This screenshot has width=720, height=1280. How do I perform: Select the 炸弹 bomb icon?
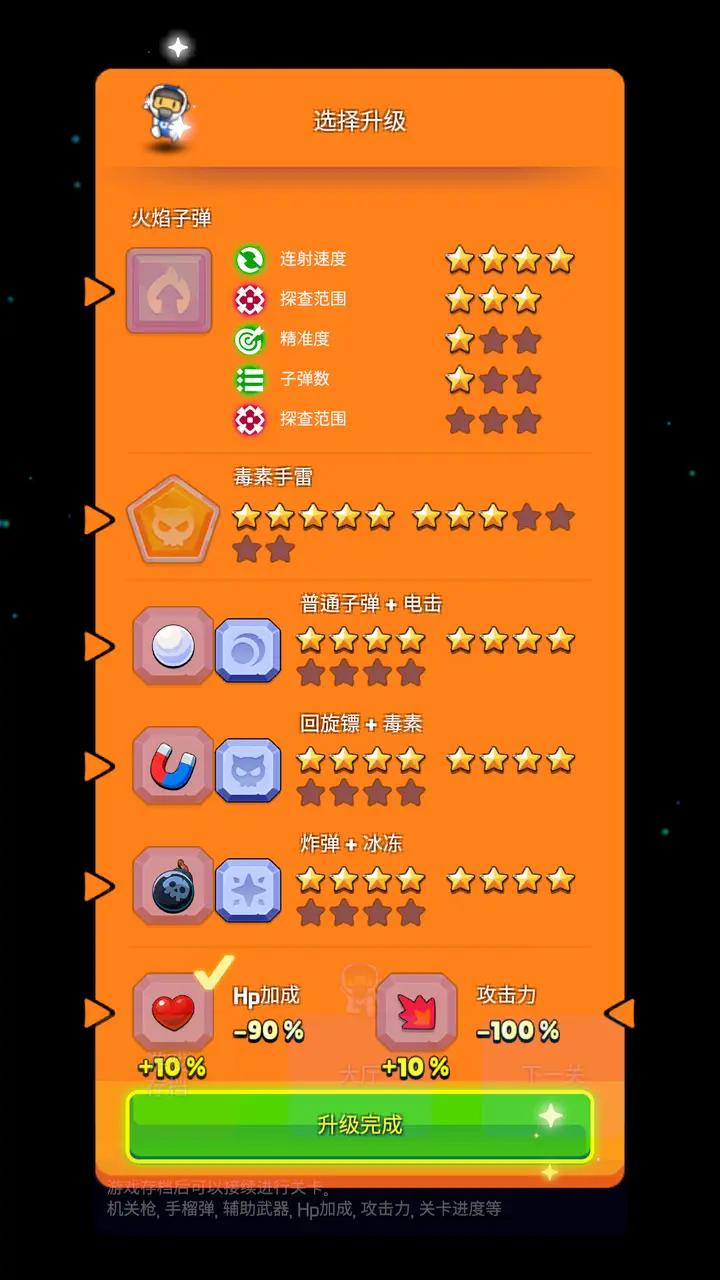[173, 886]
